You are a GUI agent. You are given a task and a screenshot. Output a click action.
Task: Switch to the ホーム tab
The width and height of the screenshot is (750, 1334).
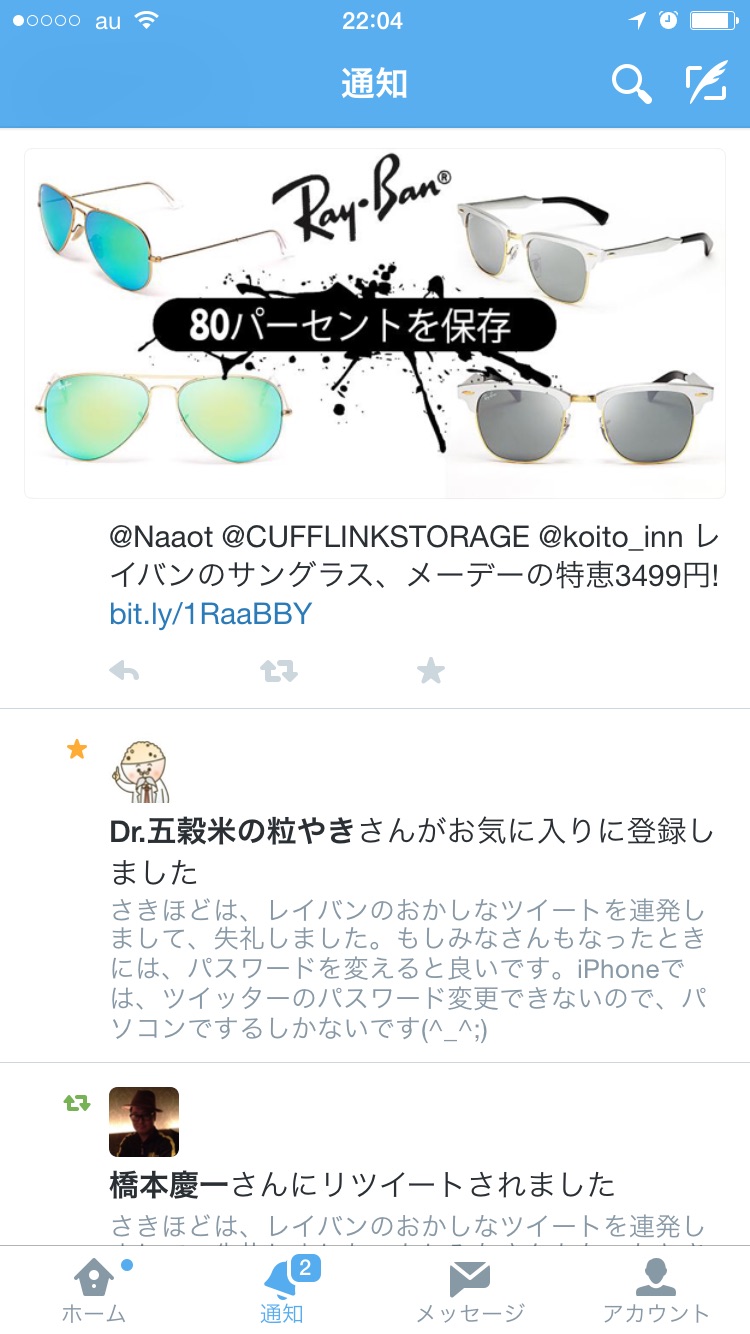click(94, 1290)
